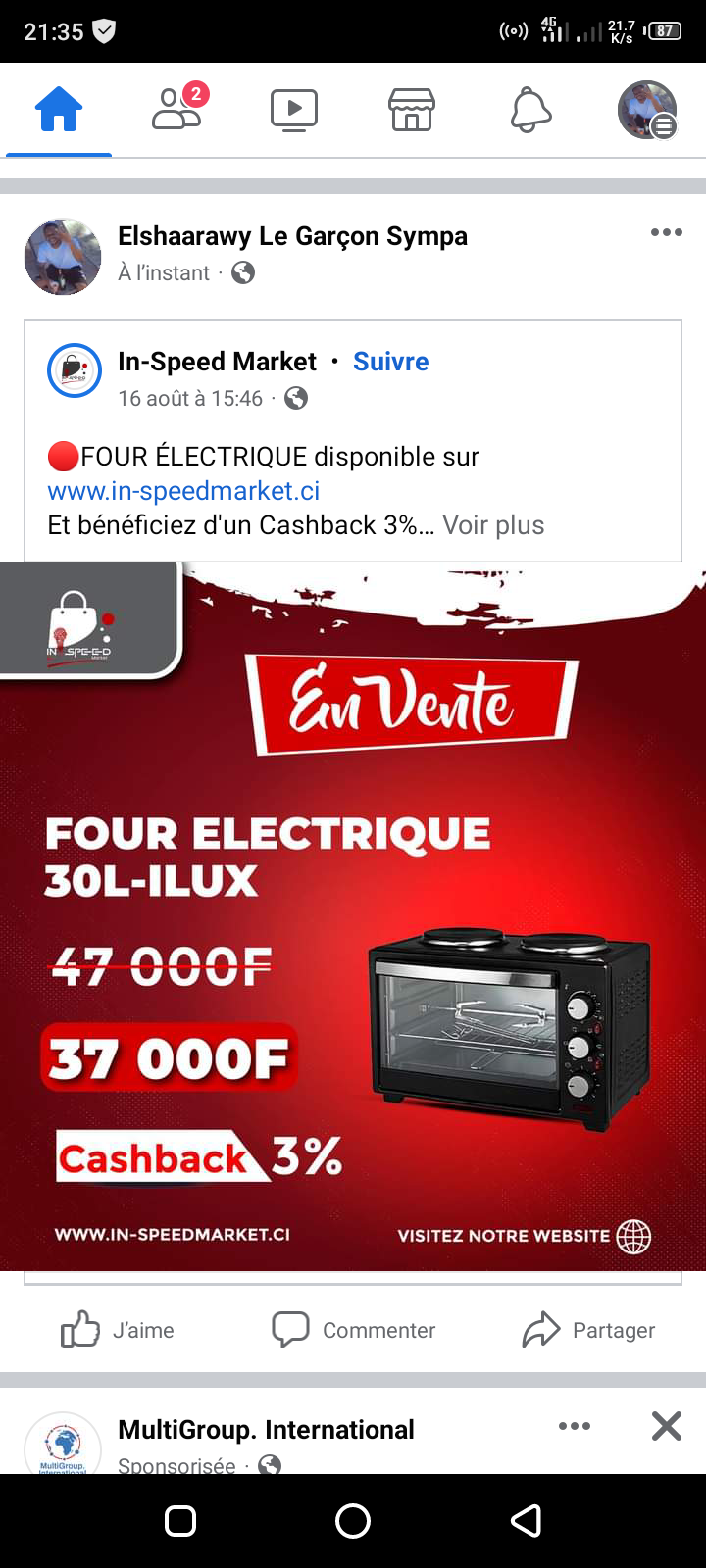
Task: Open options for Elshaarawy Le Garçon Sympa's post
Action: point(667,232)
